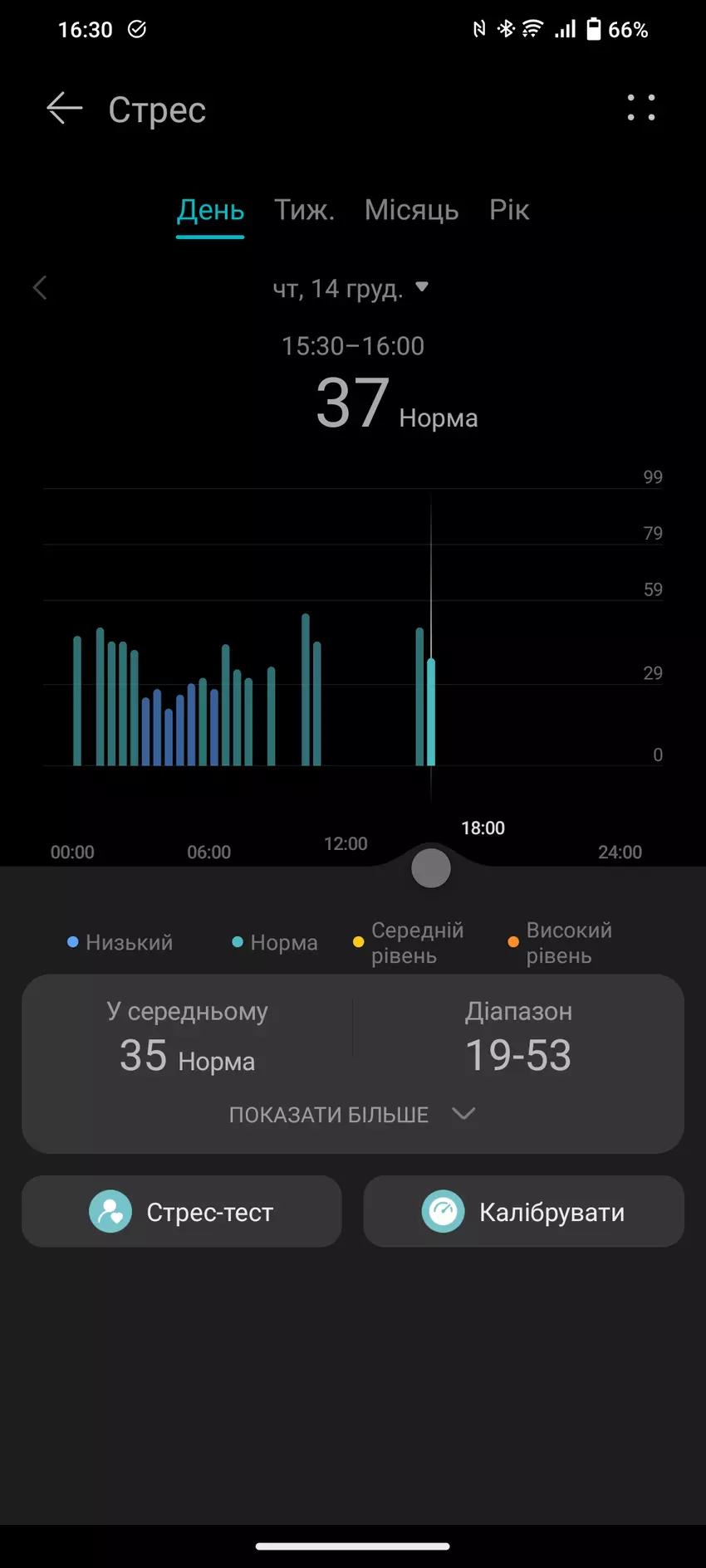The width and height of the screenshot is (706, 1568).
Task: Go back from the Стрес screen
Action: 64,109
